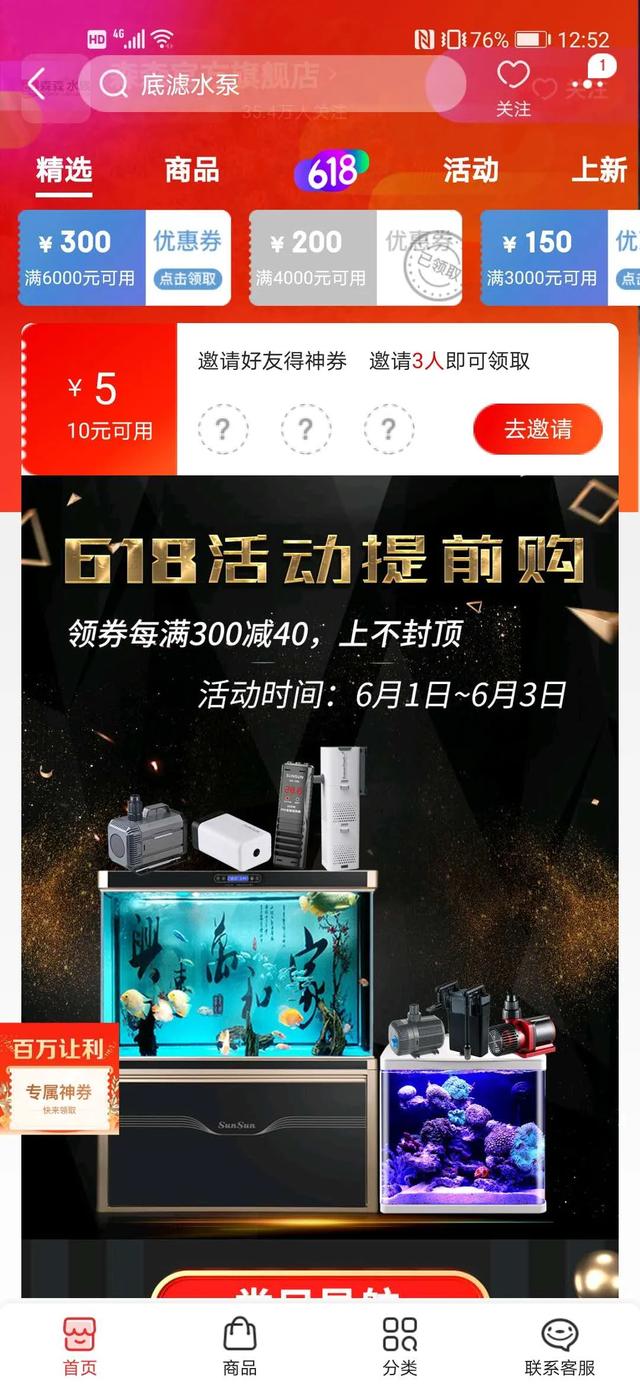Contact support via 联系客服

559,1345
